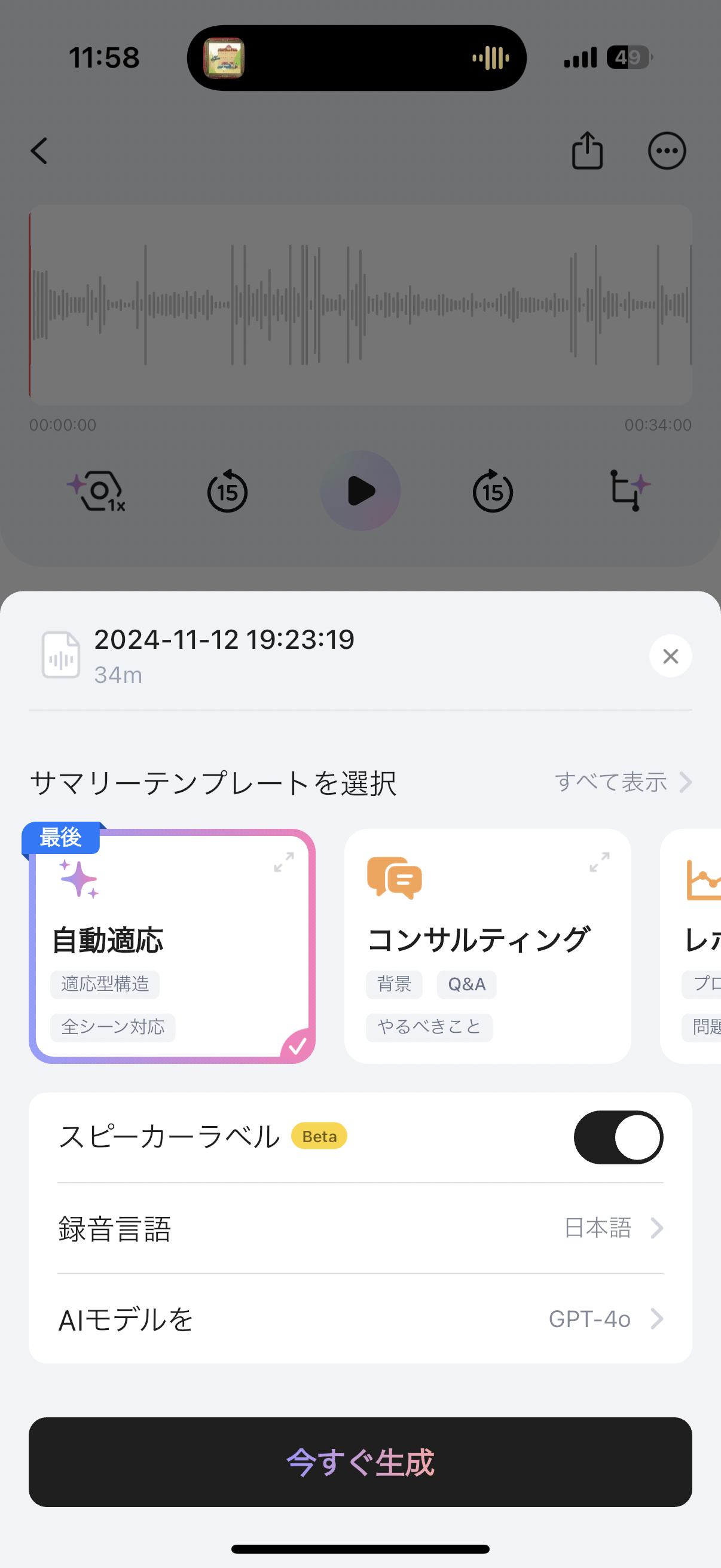Toggle the スピーカーラベル switch off
721x1568 pixels.
[618, 1137]
